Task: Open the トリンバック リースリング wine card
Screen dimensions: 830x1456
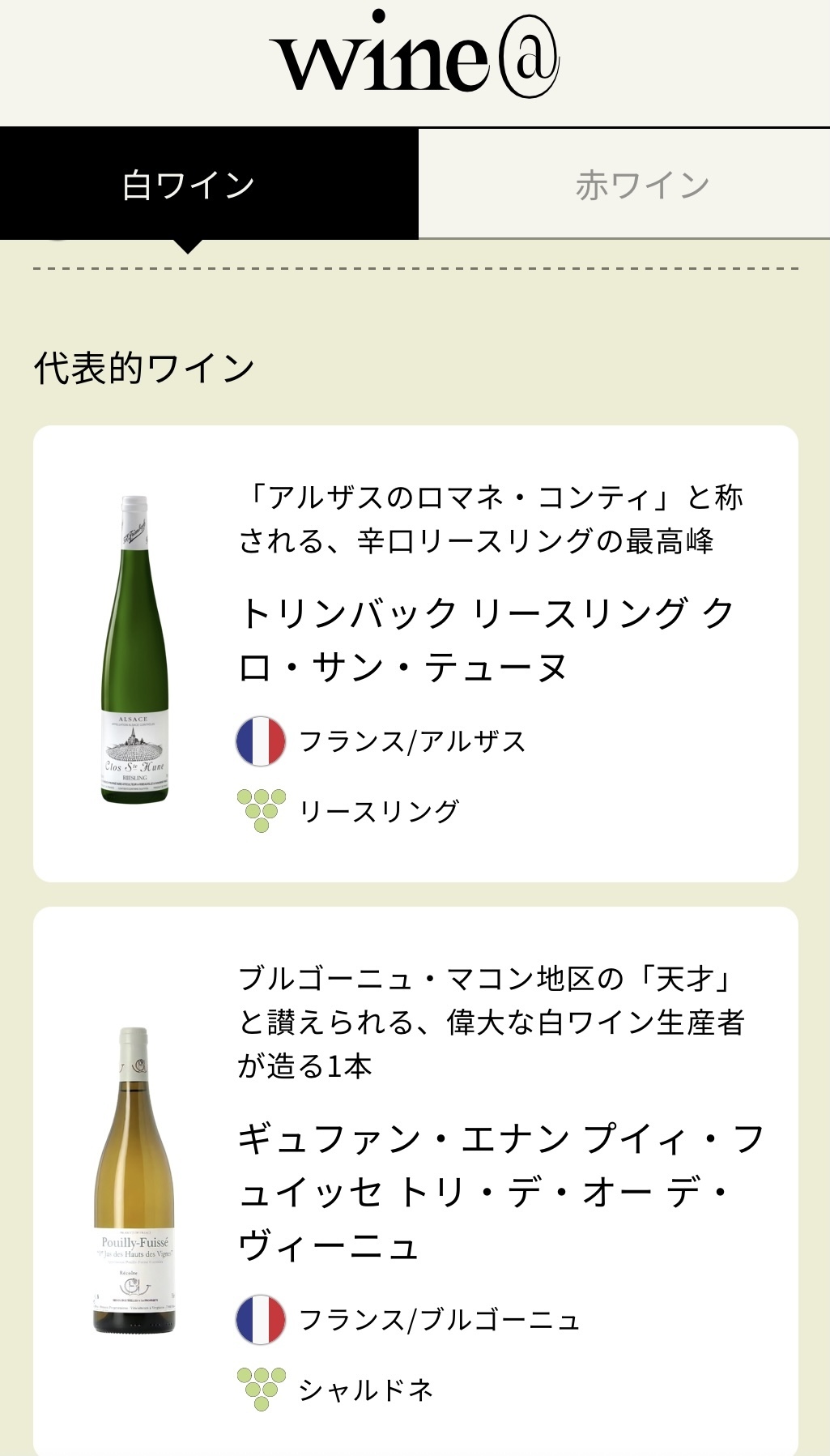Action: click(x=415, y=653)
